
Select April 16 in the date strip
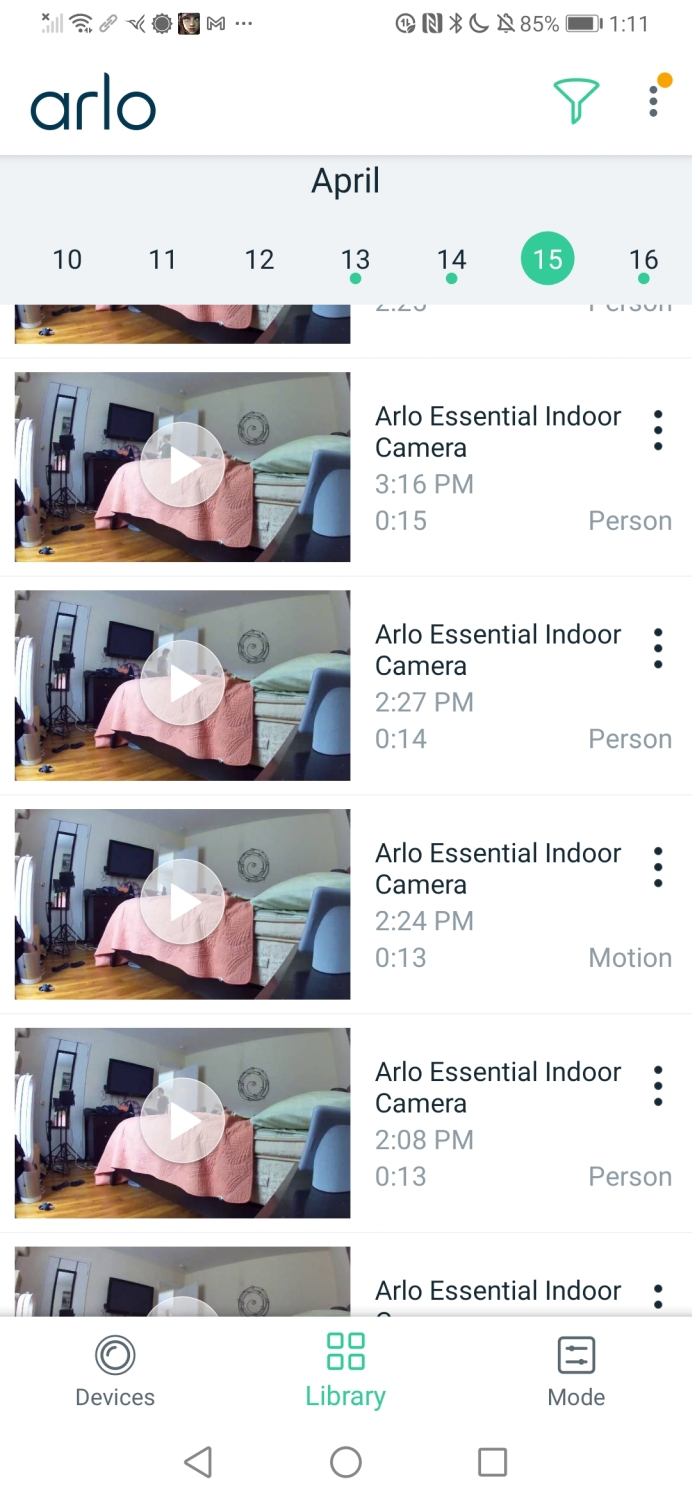[643, 261]
